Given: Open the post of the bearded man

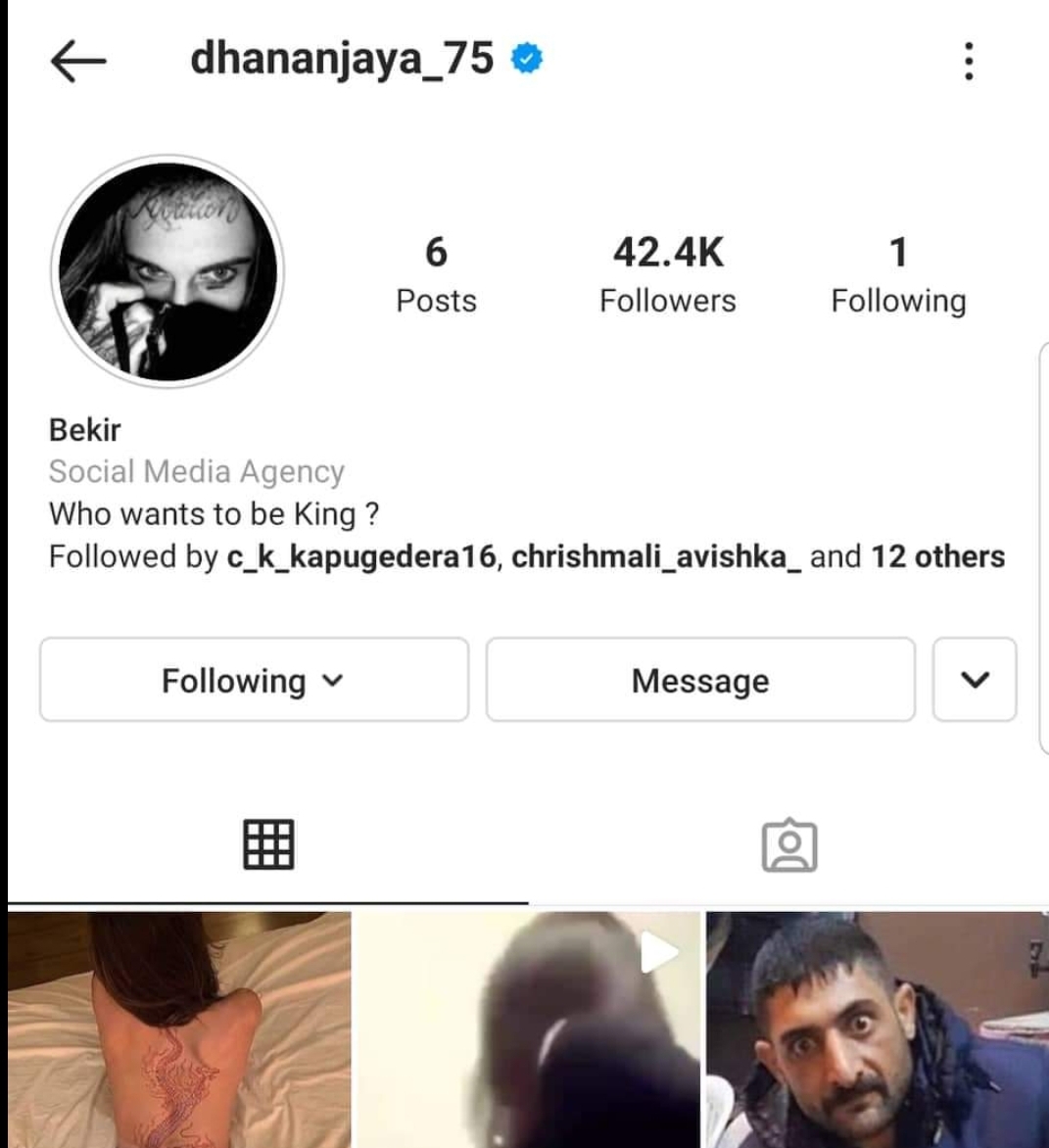Looking at the screenshot, I should [x=877, y=1028].
